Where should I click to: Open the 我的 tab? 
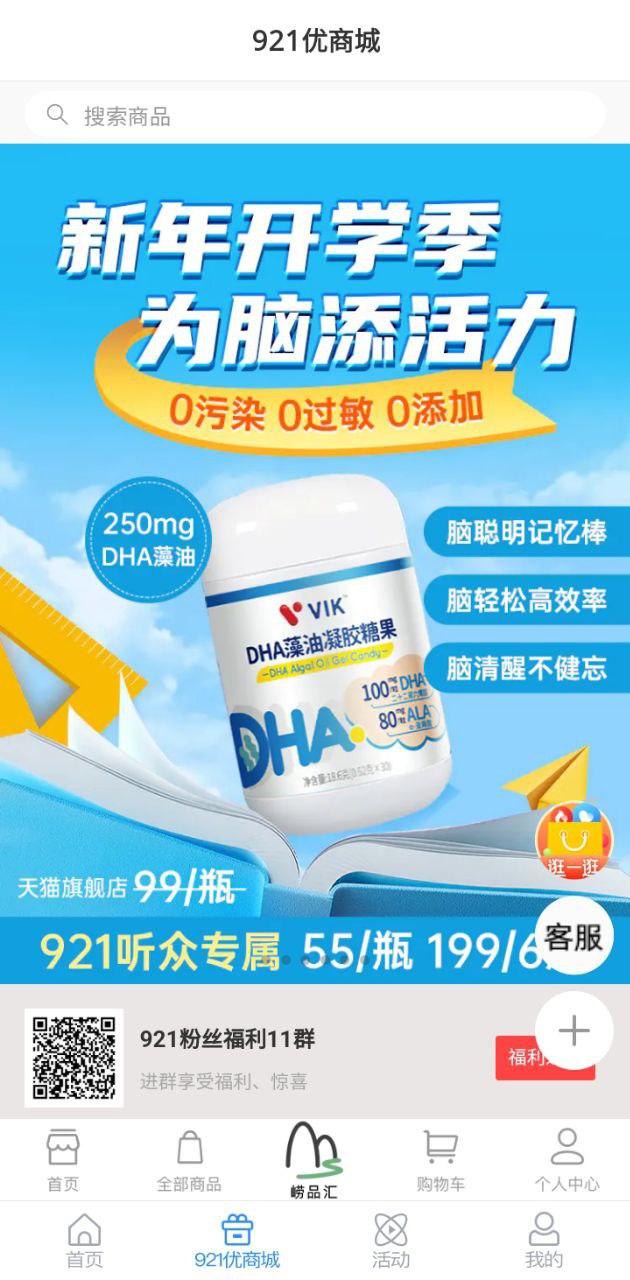(544, 1241)
